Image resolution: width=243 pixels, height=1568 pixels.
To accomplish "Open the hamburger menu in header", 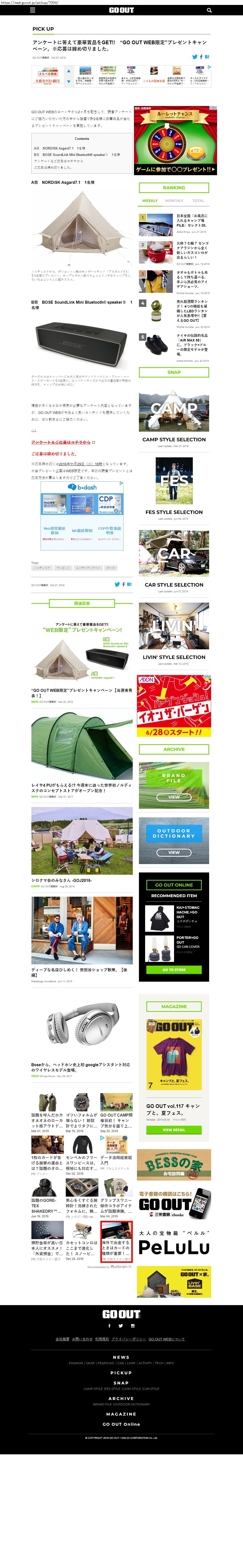I will [33, 10].
